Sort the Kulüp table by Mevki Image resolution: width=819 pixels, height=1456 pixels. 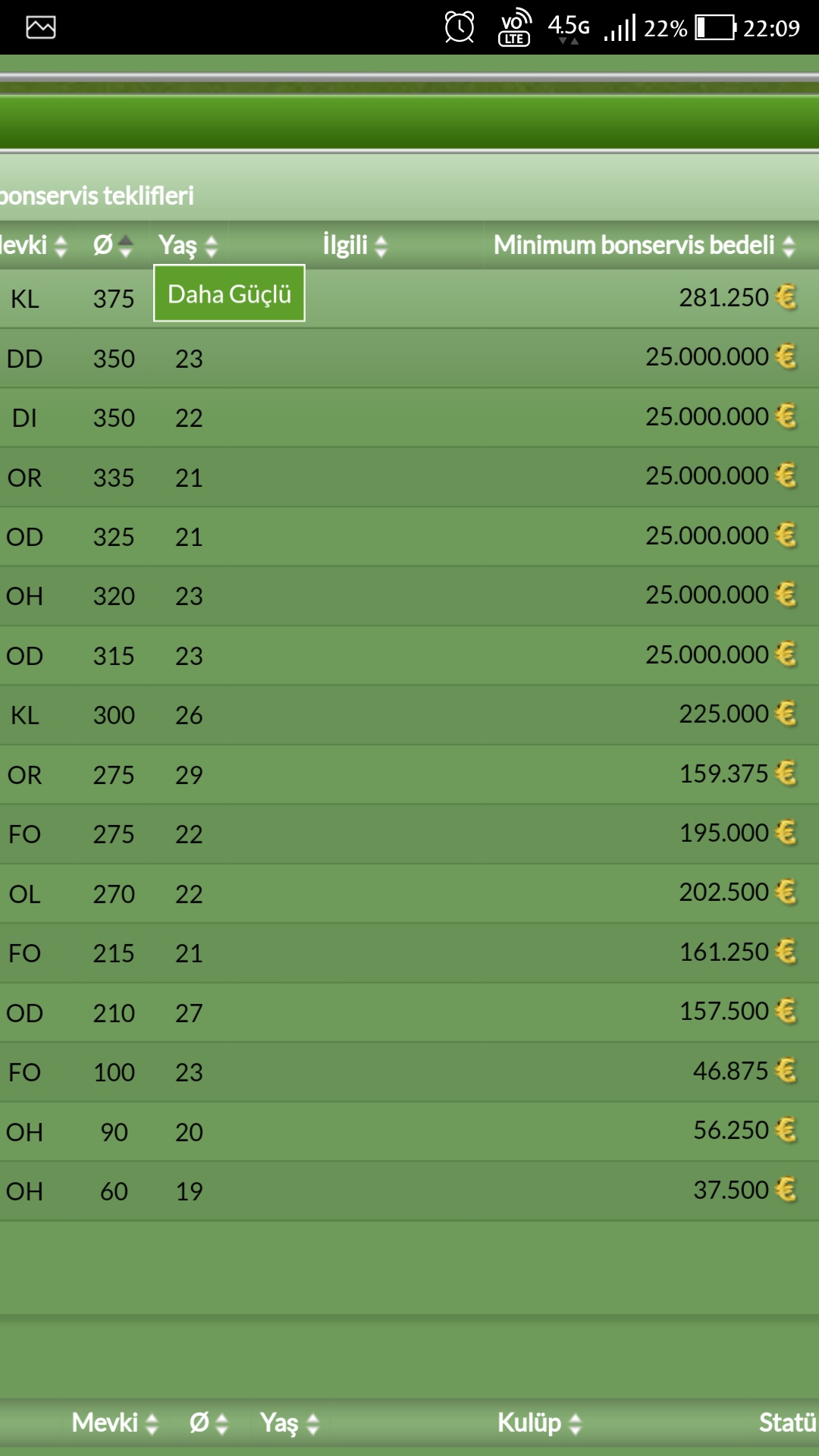[x=115, y=1423]
